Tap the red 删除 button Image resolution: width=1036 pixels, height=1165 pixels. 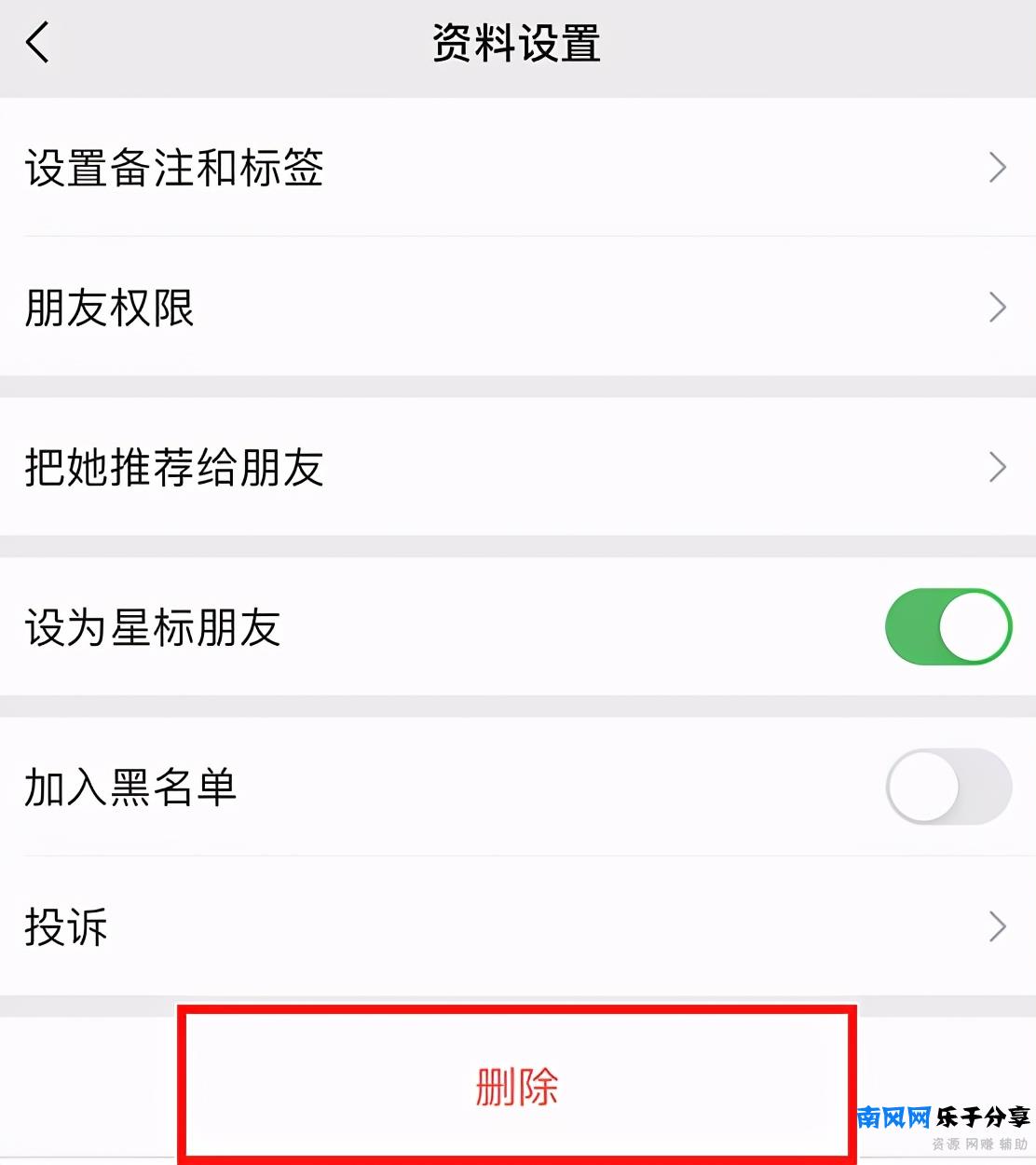[x=517, y=1087]
